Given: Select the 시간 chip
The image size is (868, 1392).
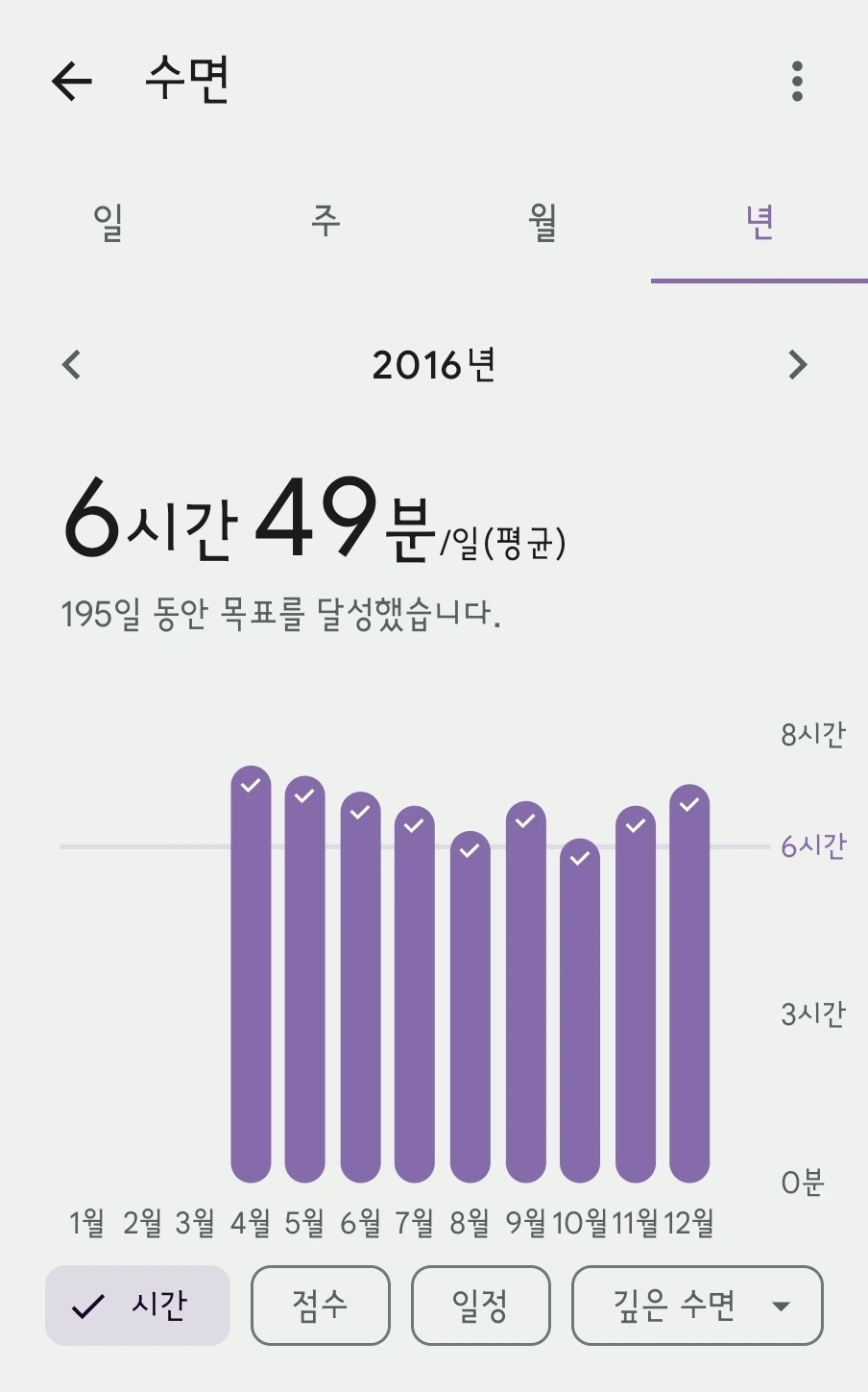Looking at the screenshot, I should [137, 1305].
